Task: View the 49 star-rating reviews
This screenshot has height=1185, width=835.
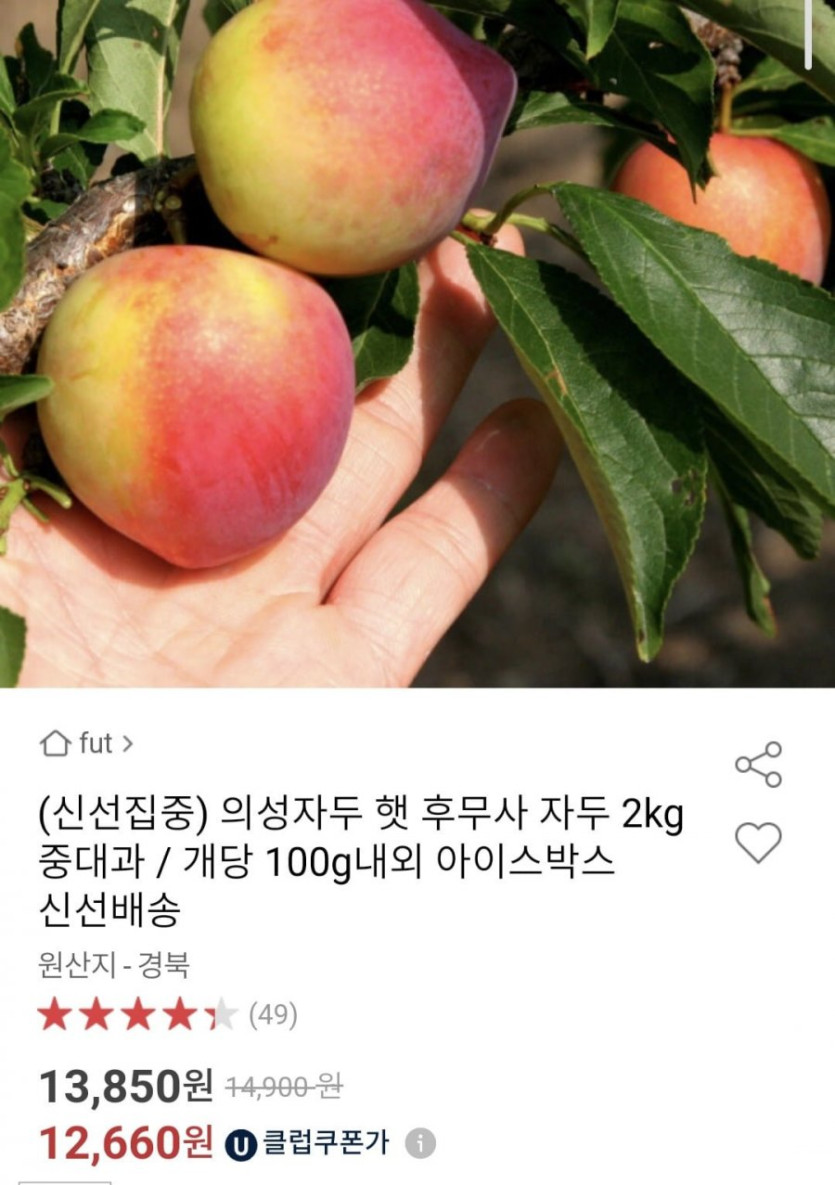Action: pyautogui.click(x=168, y=1015)
